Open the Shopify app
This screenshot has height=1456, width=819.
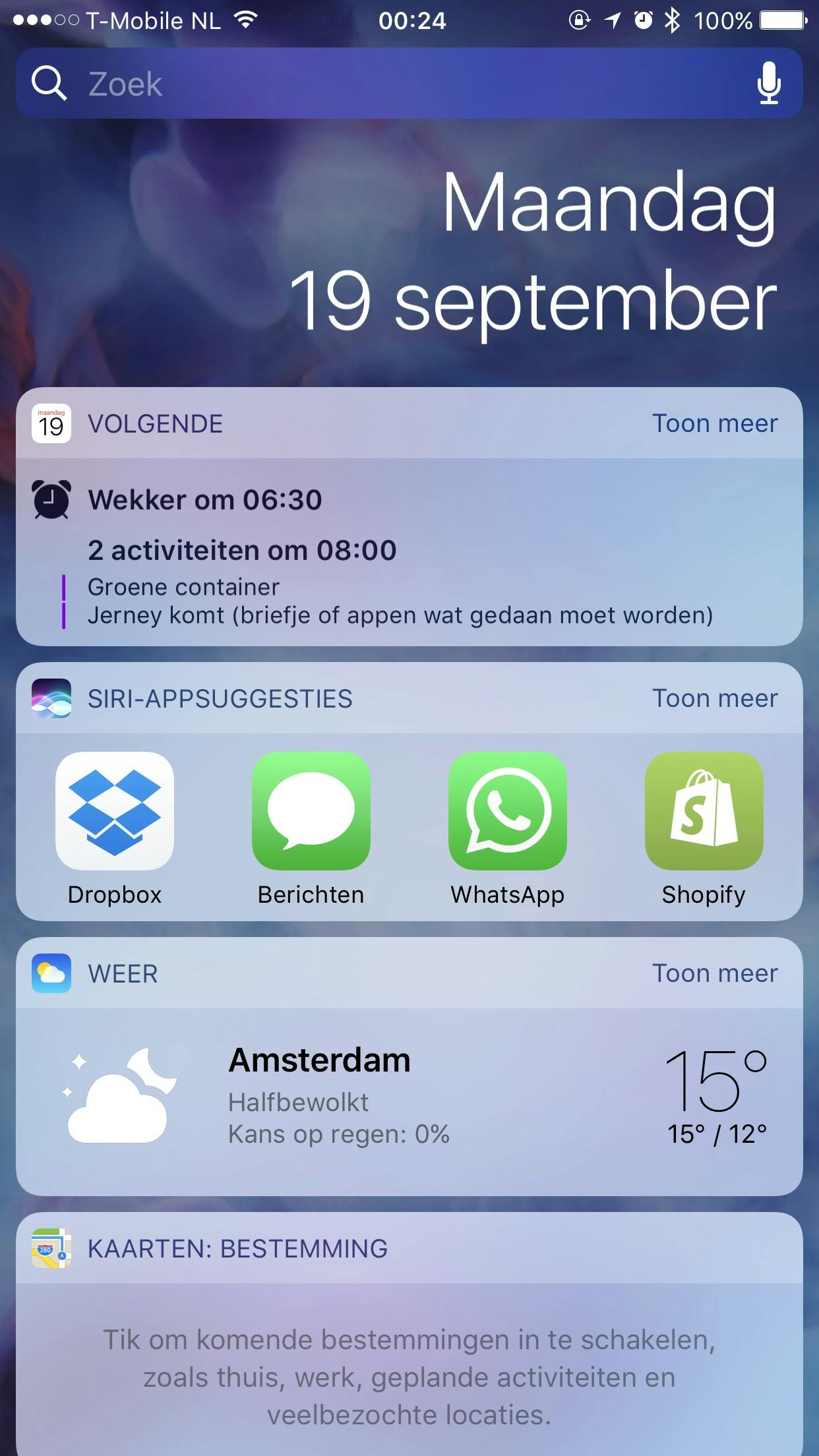pos(704,811)
